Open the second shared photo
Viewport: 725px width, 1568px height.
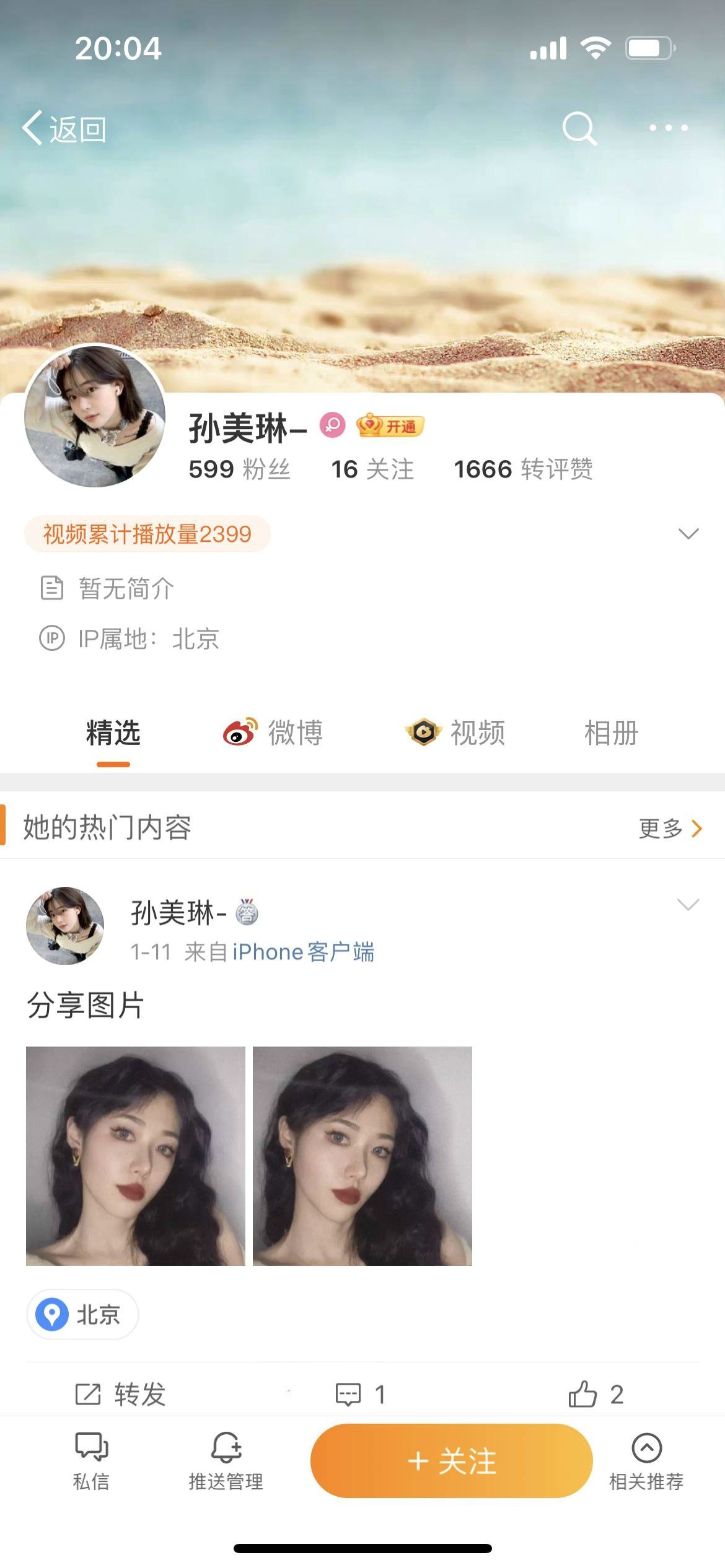[362, 1156]
